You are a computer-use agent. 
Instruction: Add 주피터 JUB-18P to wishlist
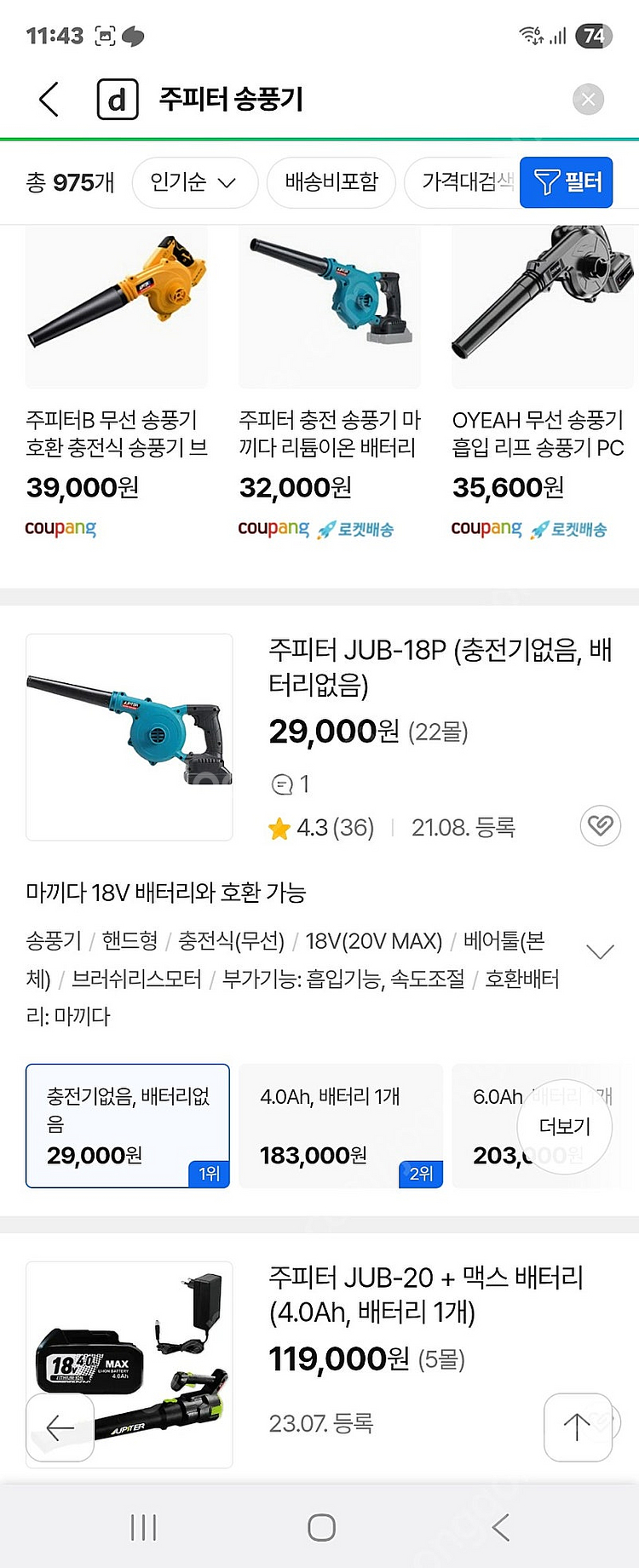point(600,825)
